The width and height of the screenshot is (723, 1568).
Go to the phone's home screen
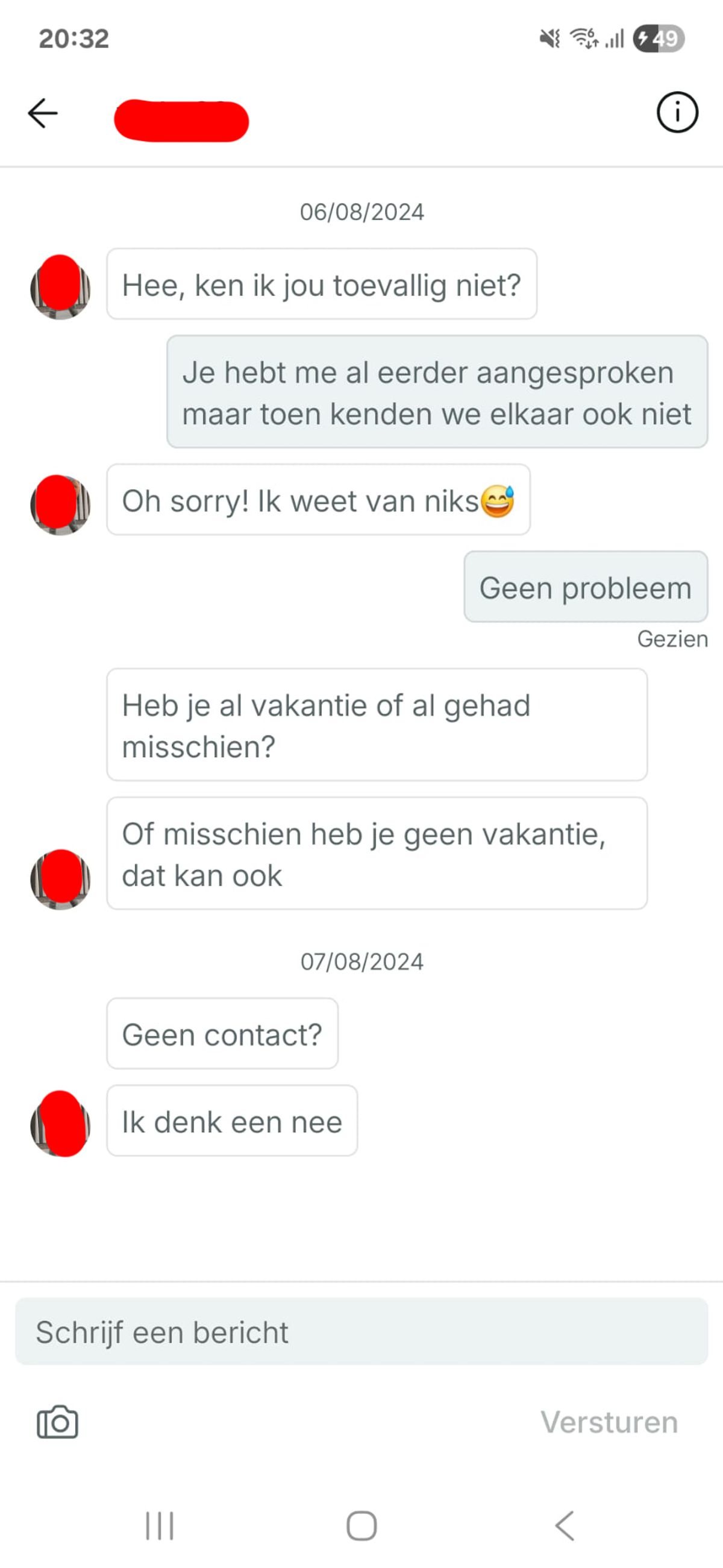361,1525
